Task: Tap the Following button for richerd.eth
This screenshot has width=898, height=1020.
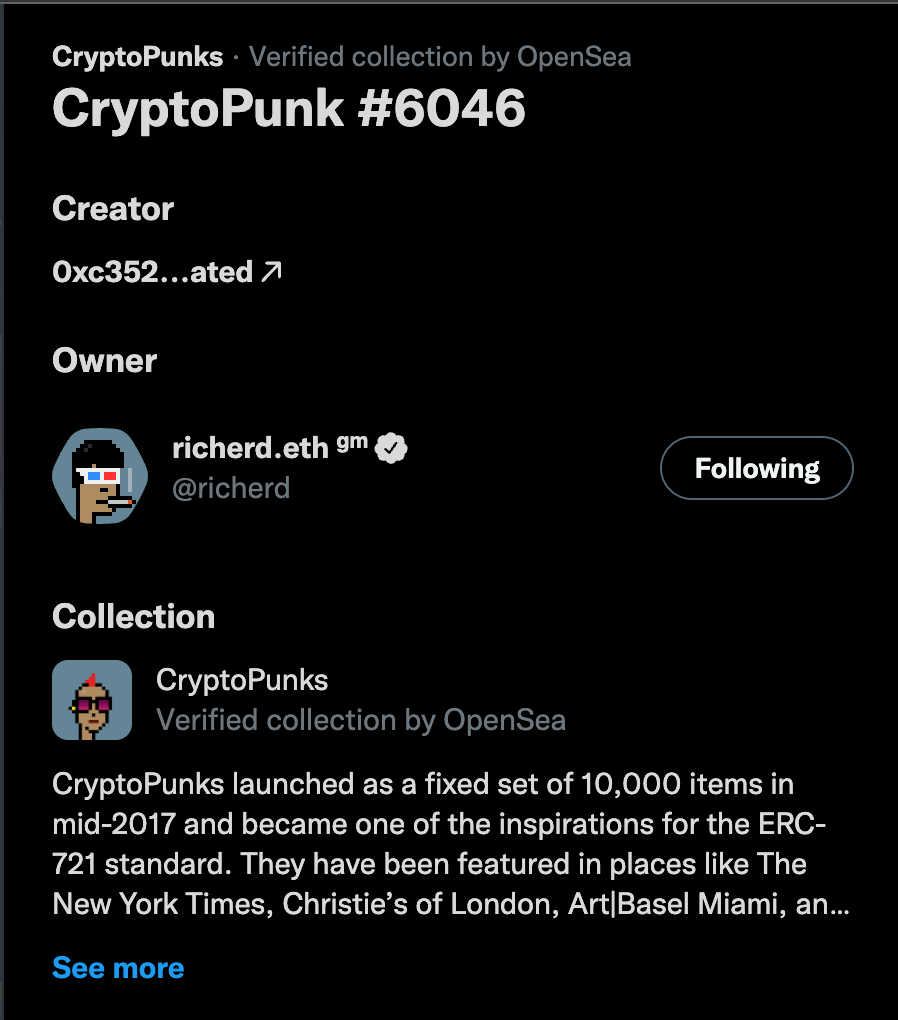Action: tap(756, 468)
